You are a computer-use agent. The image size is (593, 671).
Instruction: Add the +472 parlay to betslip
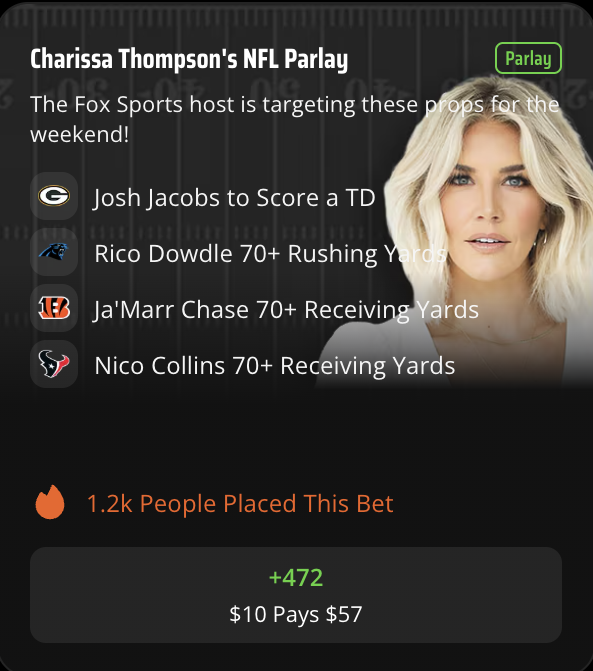click(296, 595)
